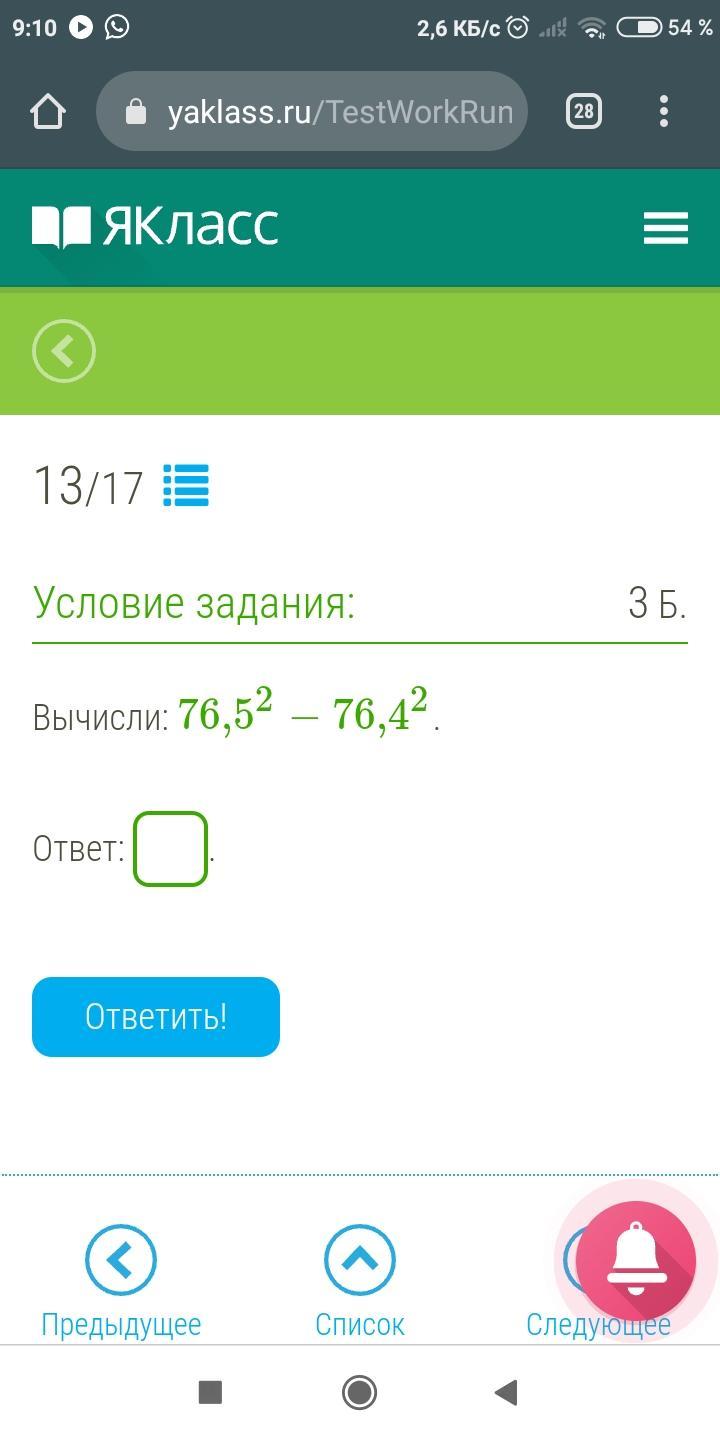
Task: Open the ЯКласс hamburger menu
Action: [666, 228]
